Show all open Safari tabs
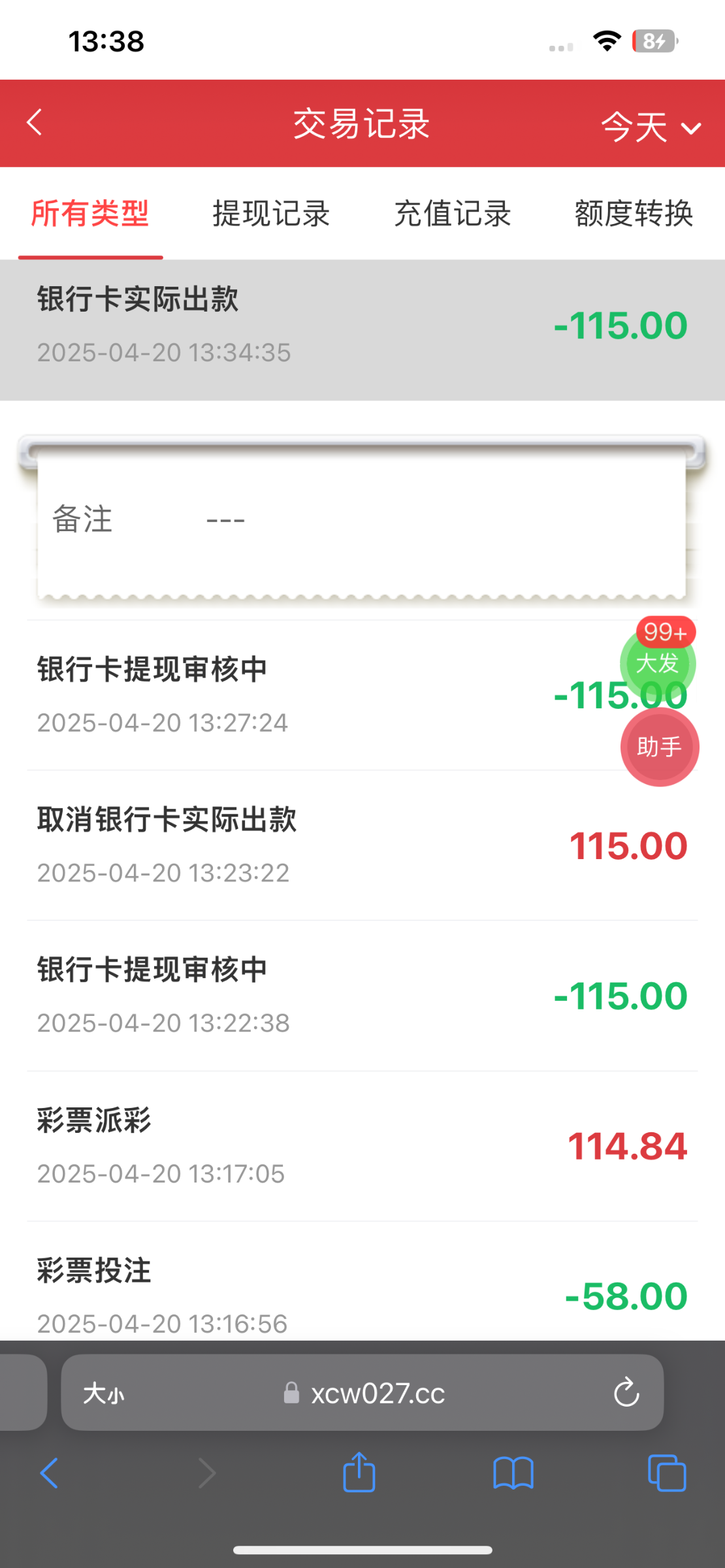The image size is (725, 1568). point(666,1473)
